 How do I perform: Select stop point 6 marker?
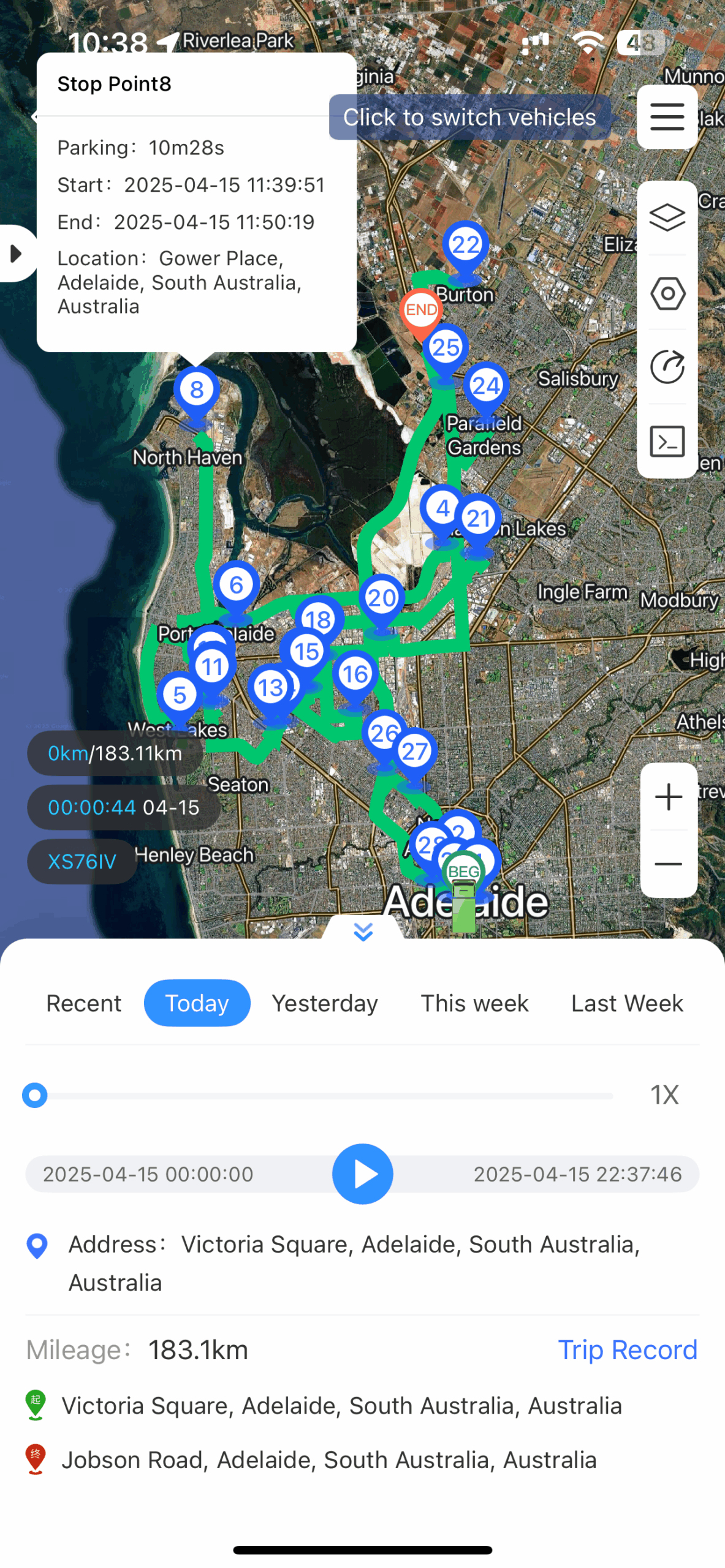[x=236, y=585]
